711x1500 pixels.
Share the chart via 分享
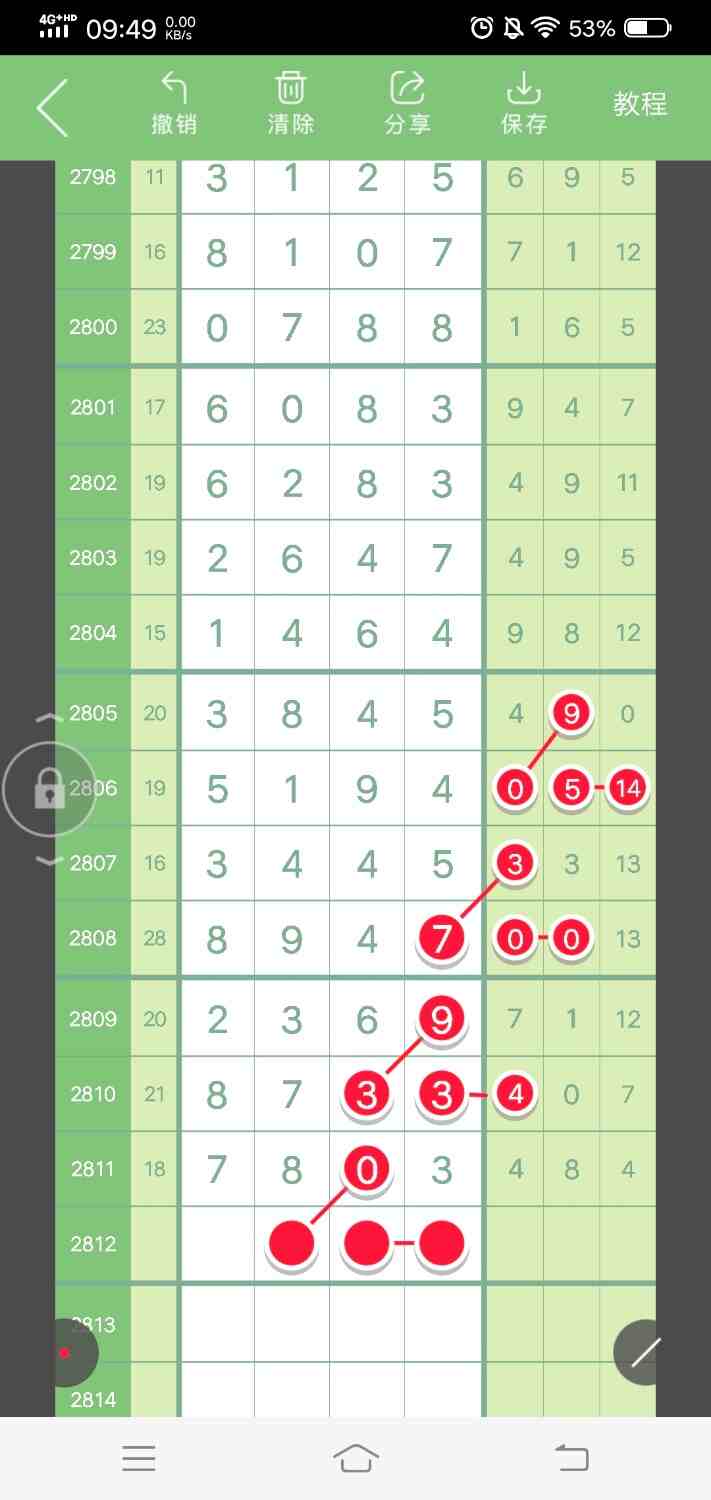[407, 104]
